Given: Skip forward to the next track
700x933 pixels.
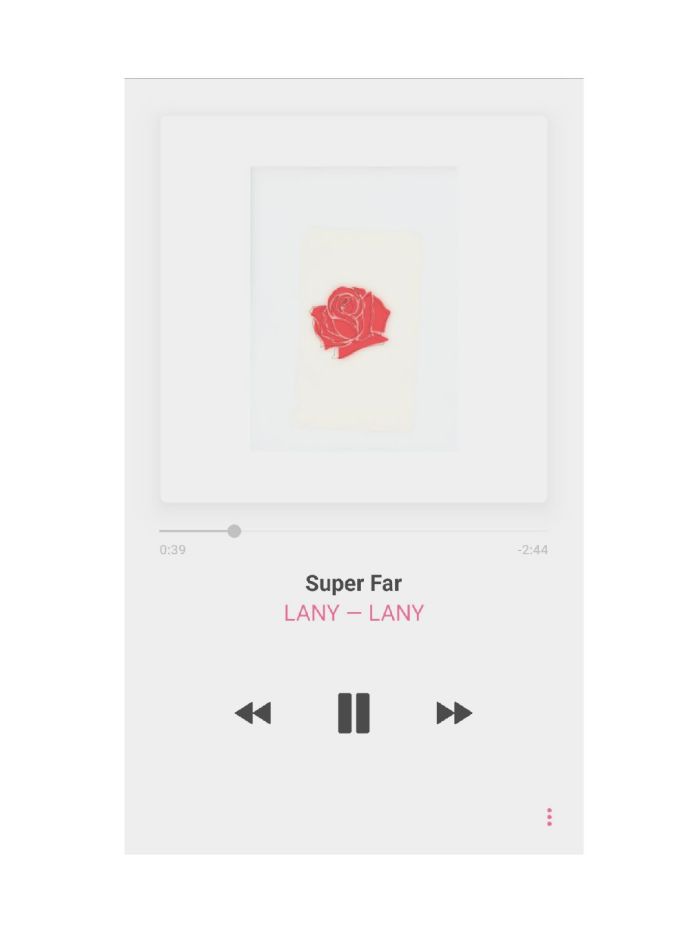Looking at the screenshot, I should click(454, 713).
